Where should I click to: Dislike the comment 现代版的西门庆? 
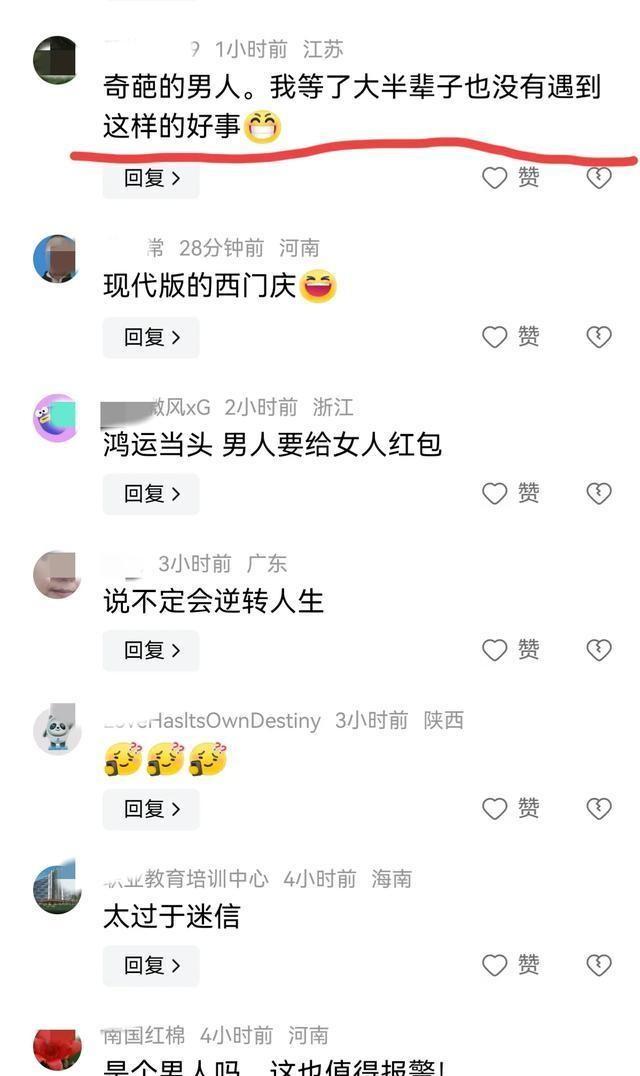tap(599, 337)
